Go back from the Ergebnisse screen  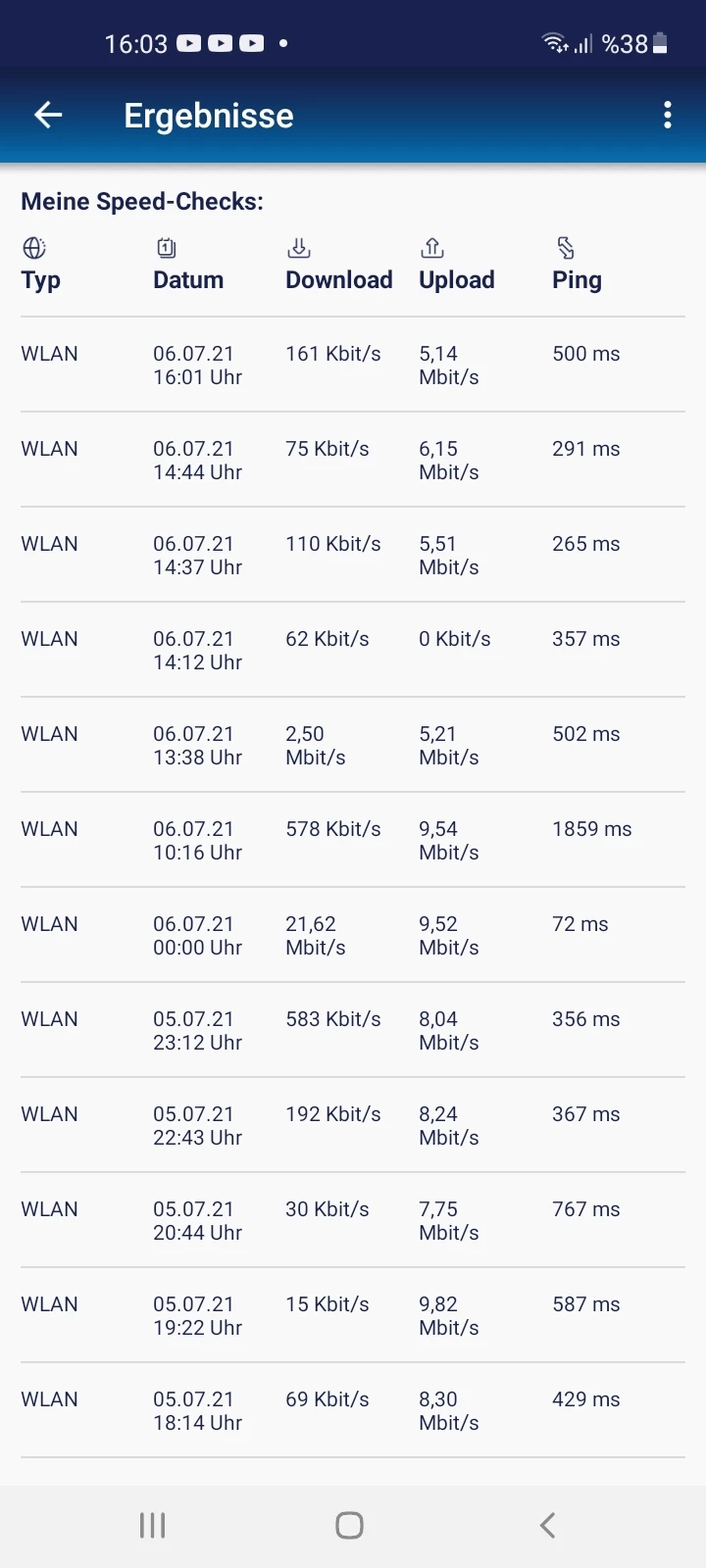(48, 116)
